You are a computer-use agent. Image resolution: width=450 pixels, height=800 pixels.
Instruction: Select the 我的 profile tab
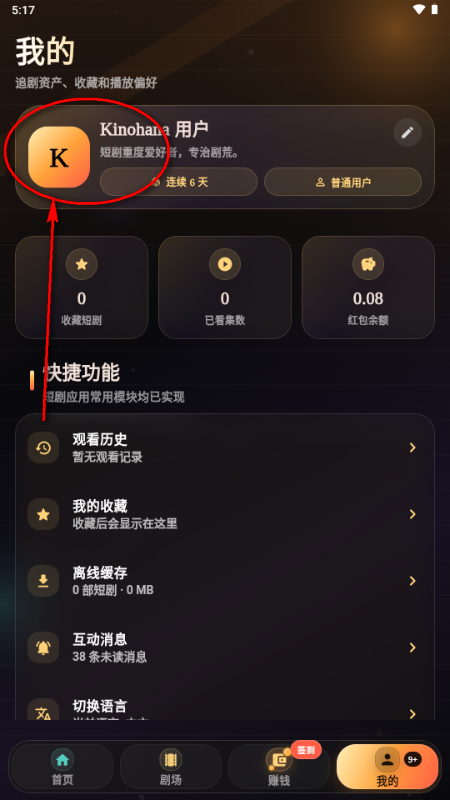388,766
